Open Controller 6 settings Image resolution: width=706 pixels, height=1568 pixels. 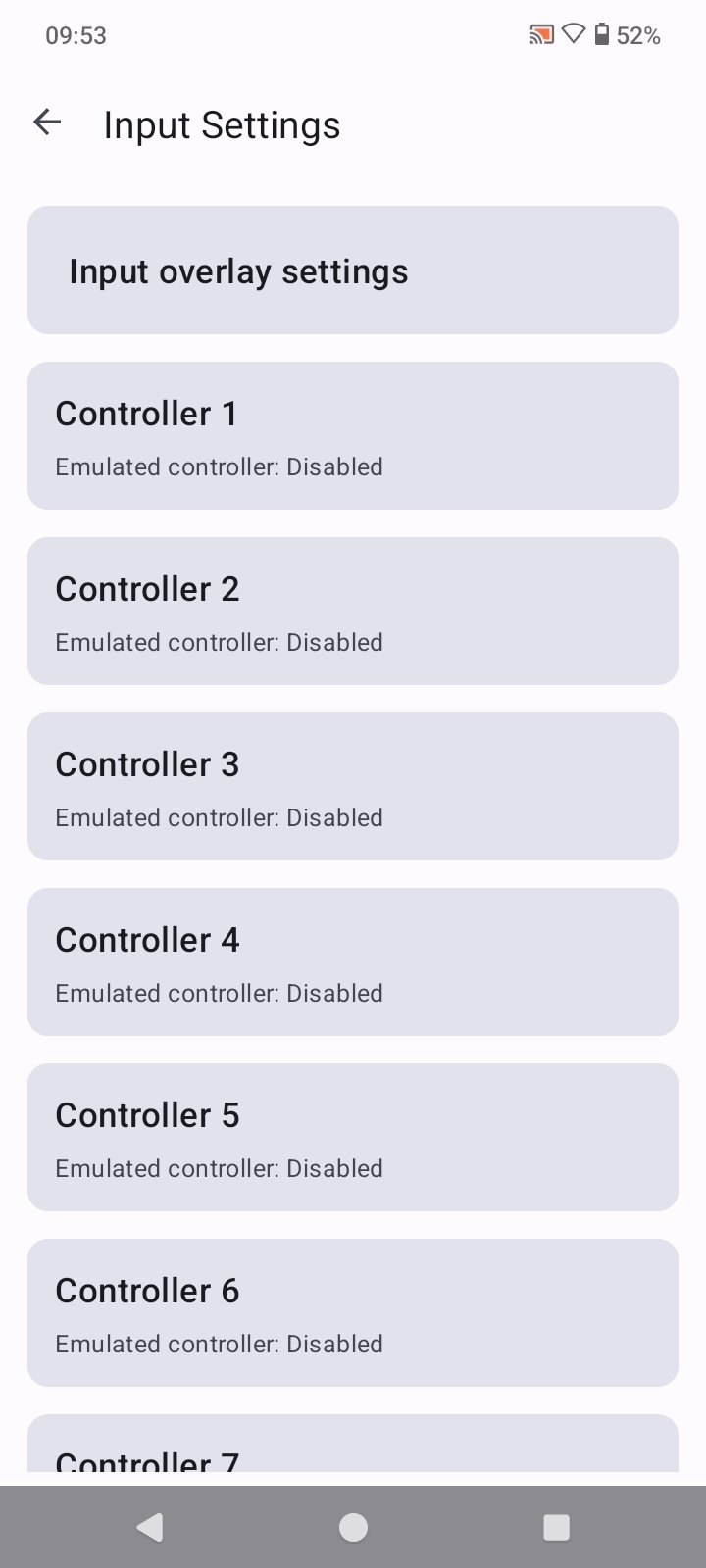[353, 1313]
